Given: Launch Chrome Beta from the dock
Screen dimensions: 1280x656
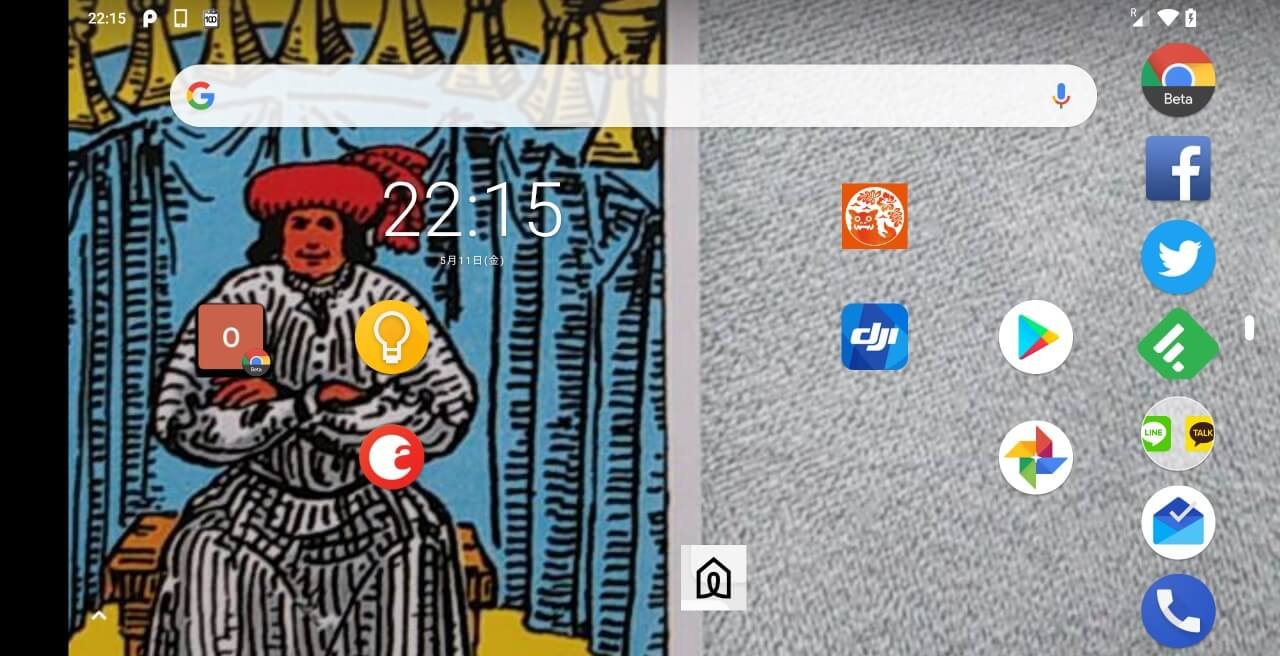Looking at the screenshot, I should pos(1178,79).
